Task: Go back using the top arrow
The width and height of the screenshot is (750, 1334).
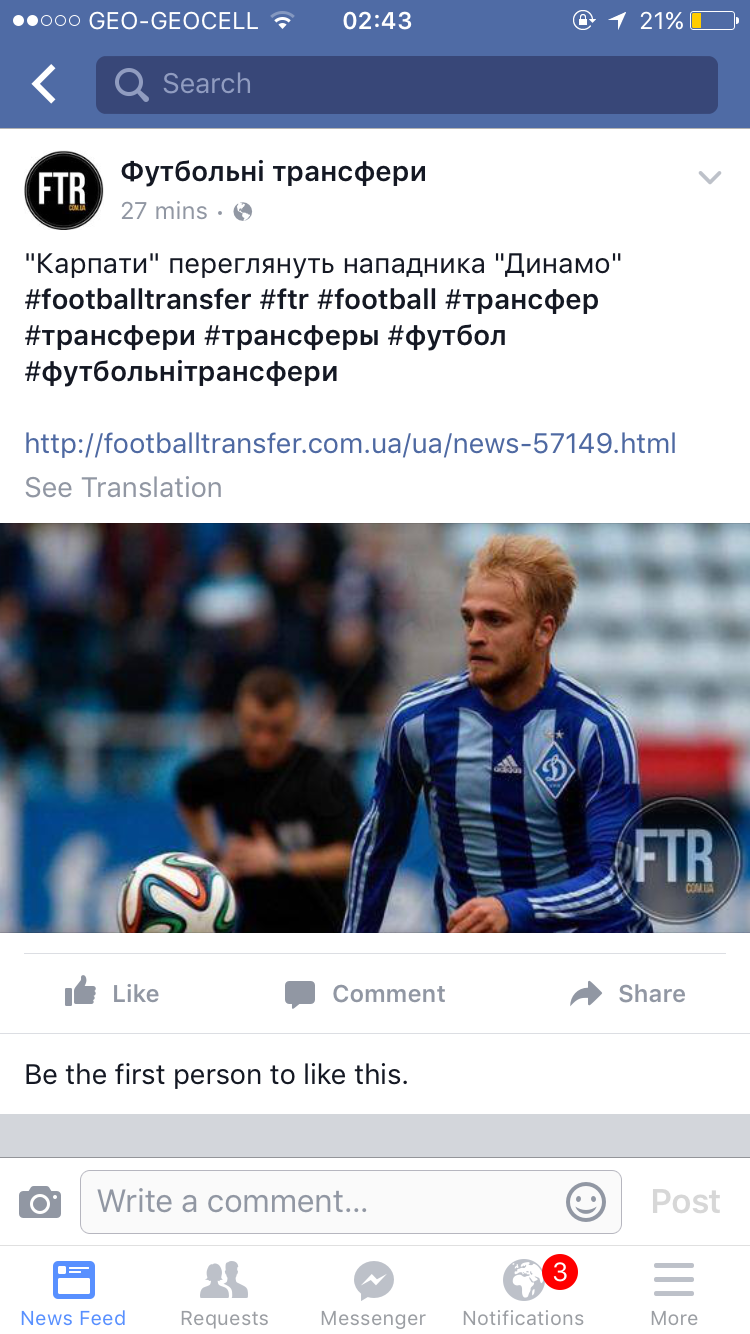Action: tap(44, 84)
